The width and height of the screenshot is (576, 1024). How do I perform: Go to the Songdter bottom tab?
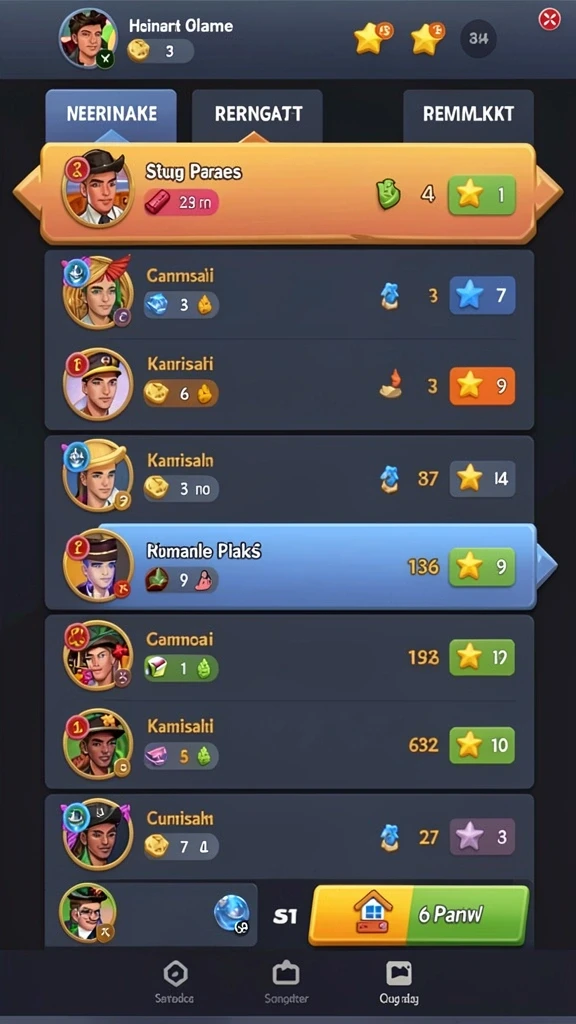click(286, 984)
